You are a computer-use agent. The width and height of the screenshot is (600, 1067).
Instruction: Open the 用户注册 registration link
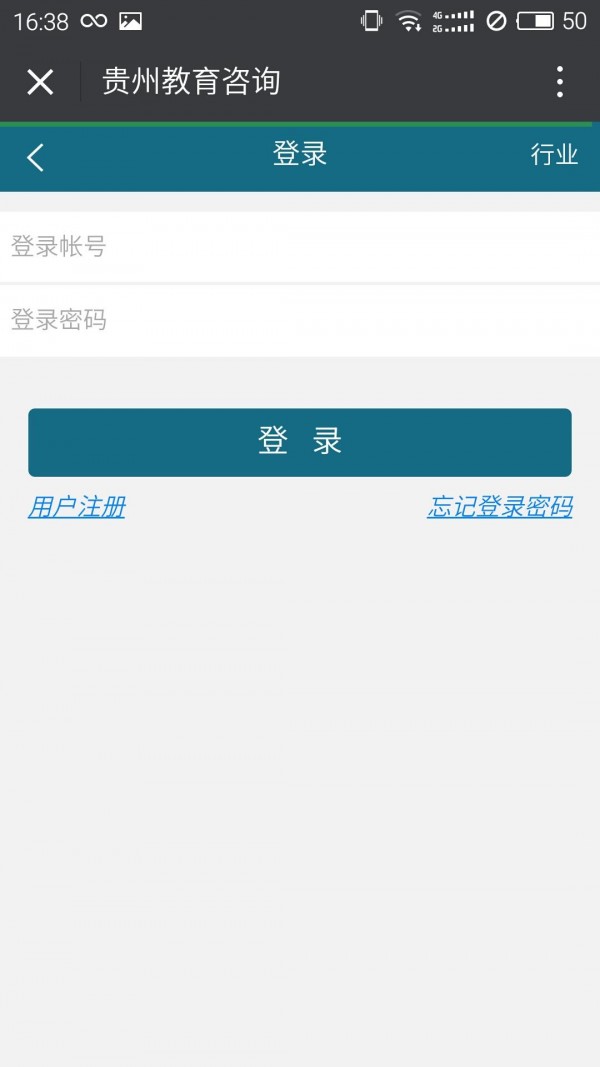pos(77,507)
